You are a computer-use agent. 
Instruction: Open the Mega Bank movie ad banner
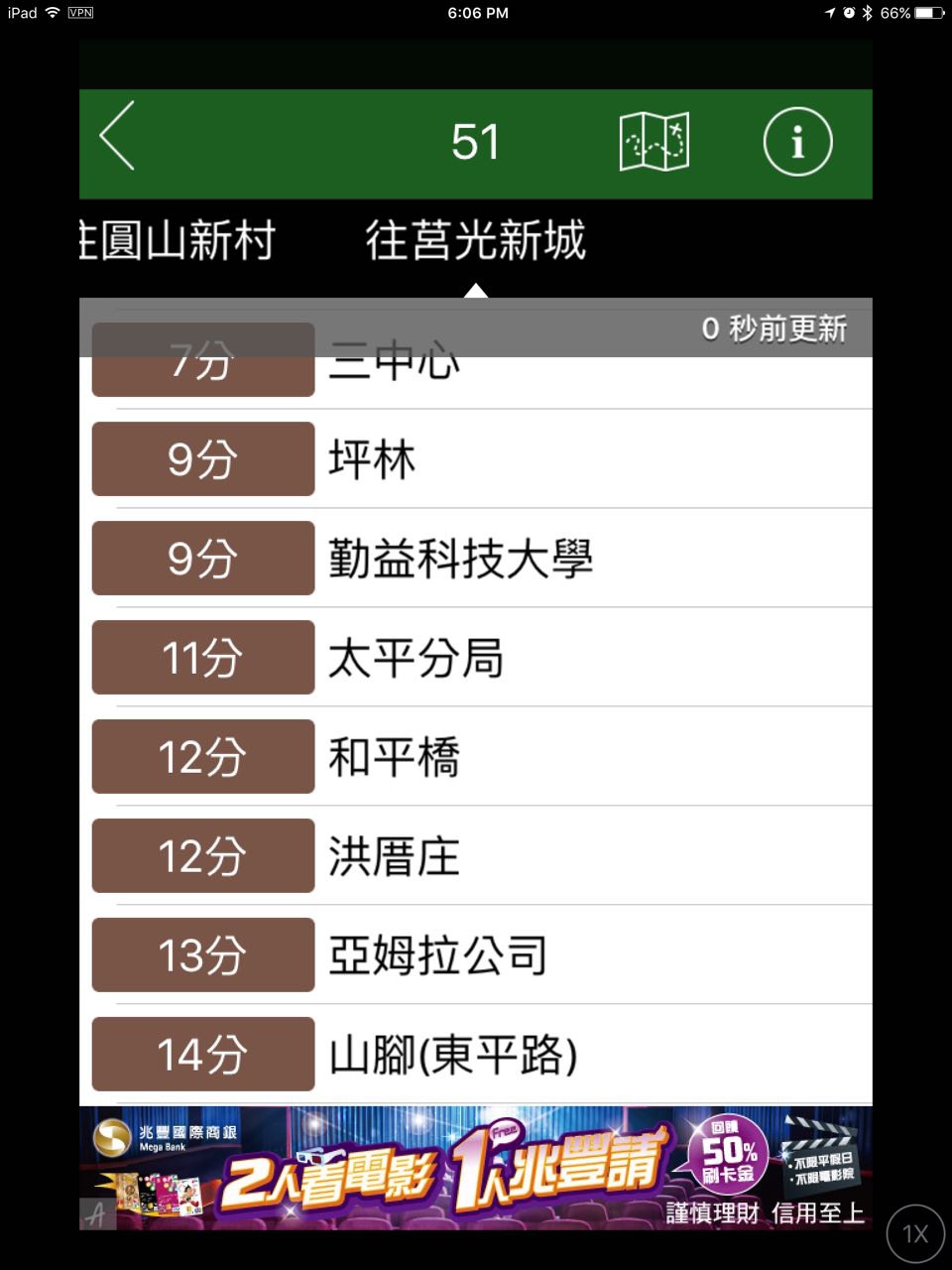(476, 1169)
